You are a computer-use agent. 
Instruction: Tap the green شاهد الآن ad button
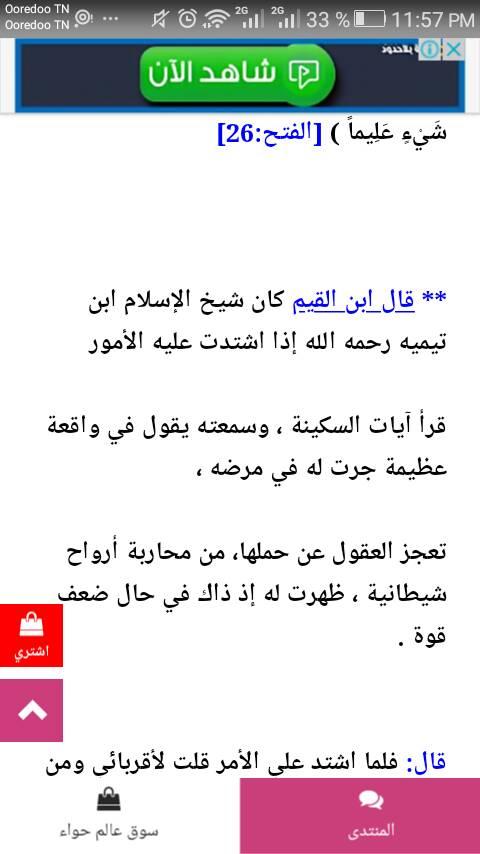236,74
